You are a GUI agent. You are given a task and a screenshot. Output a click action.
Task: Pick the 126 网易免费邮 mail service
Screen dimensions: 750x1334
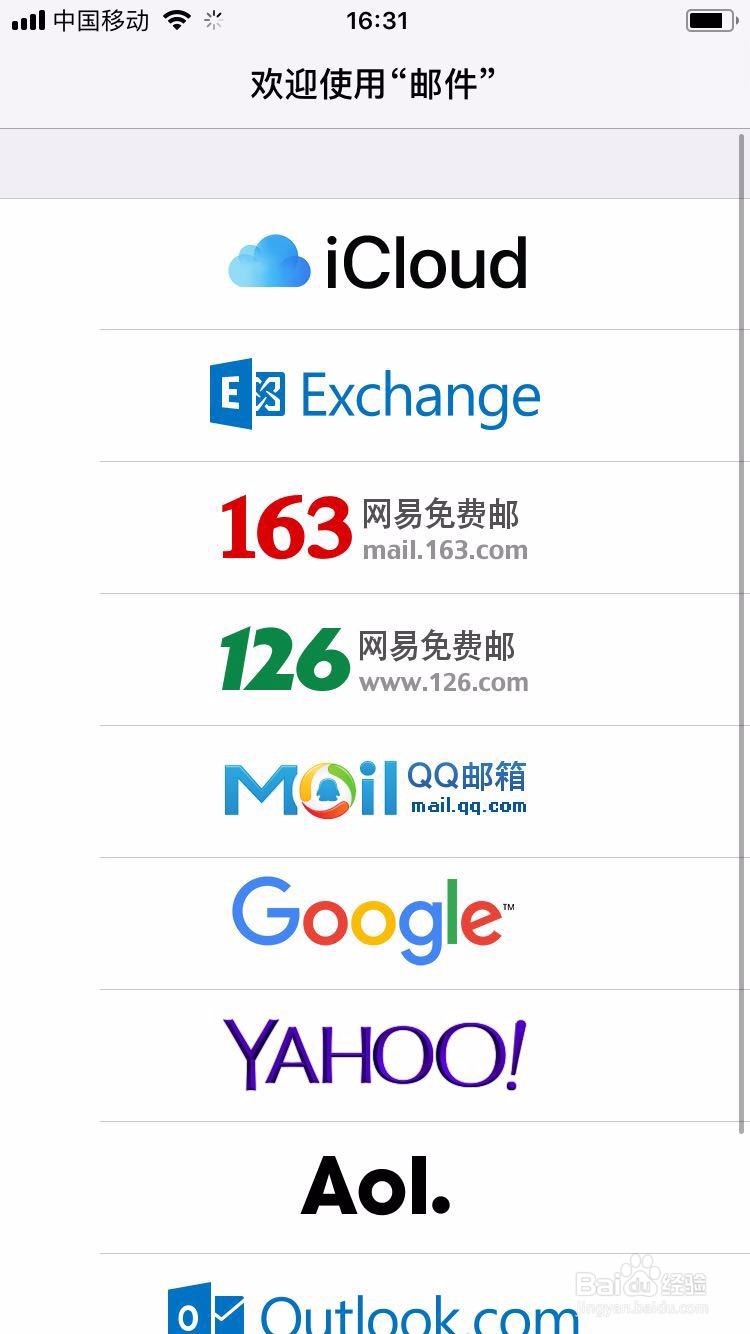375,659
